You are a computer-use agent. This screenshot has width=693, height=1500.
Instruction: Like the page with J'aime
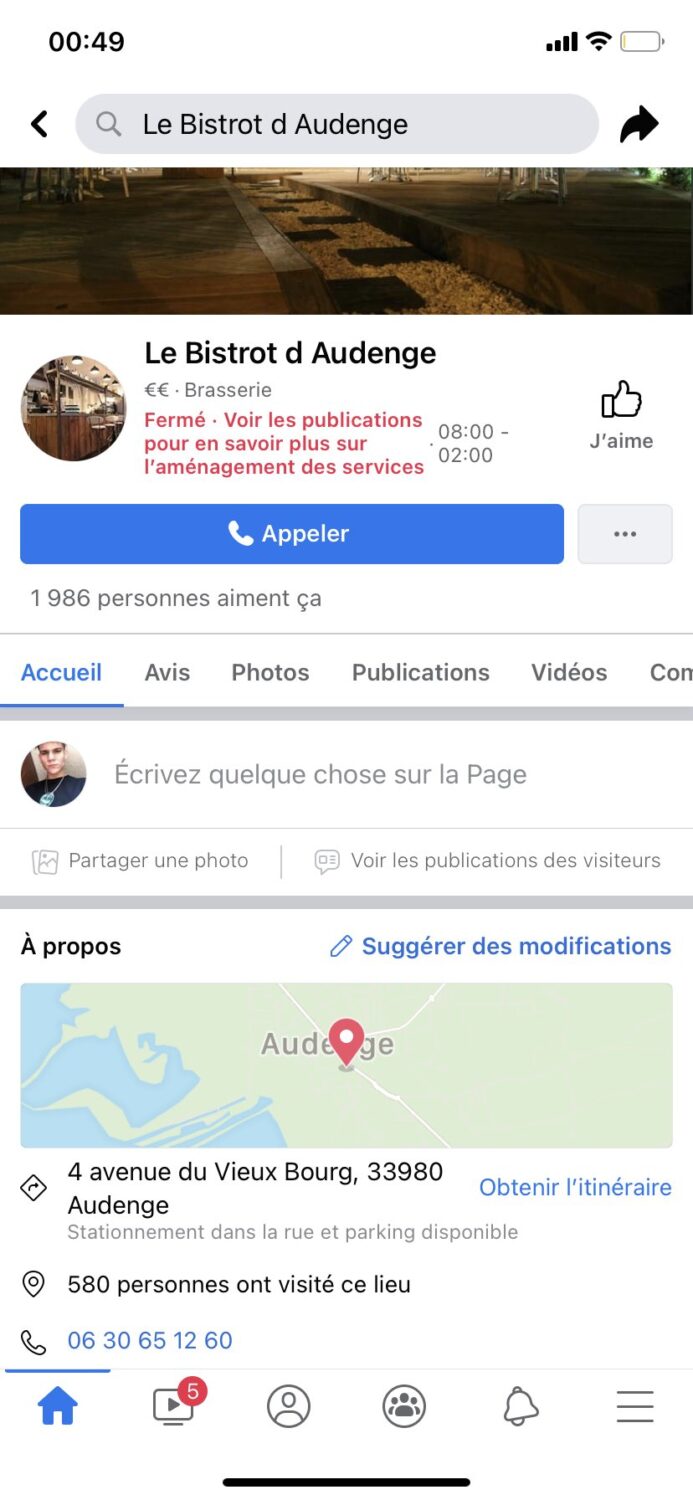[x=621, y=414]
